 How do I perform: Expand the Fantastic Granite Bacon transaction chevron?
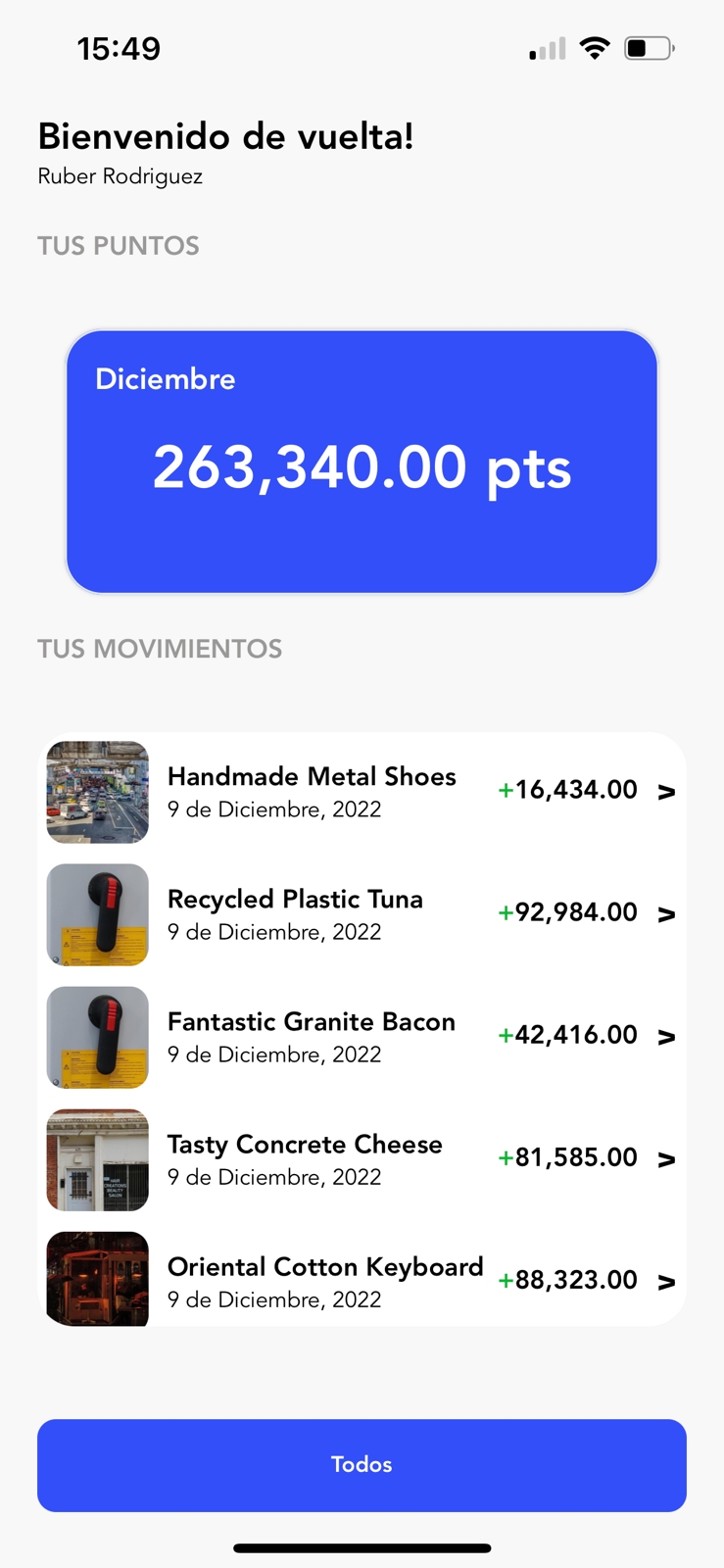666,1035
